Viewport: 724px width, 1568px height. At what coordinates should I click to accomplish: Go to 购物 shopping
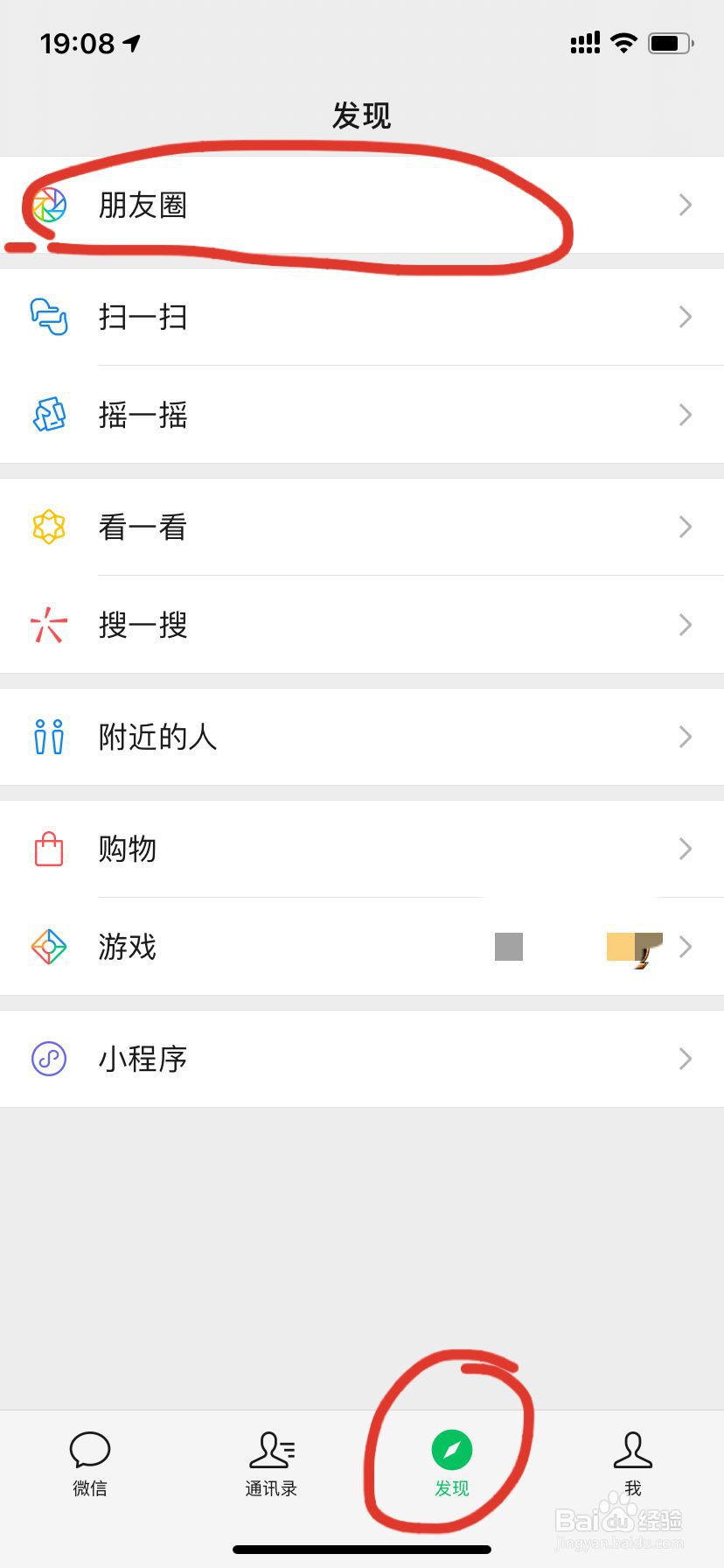tap(362, 849)
